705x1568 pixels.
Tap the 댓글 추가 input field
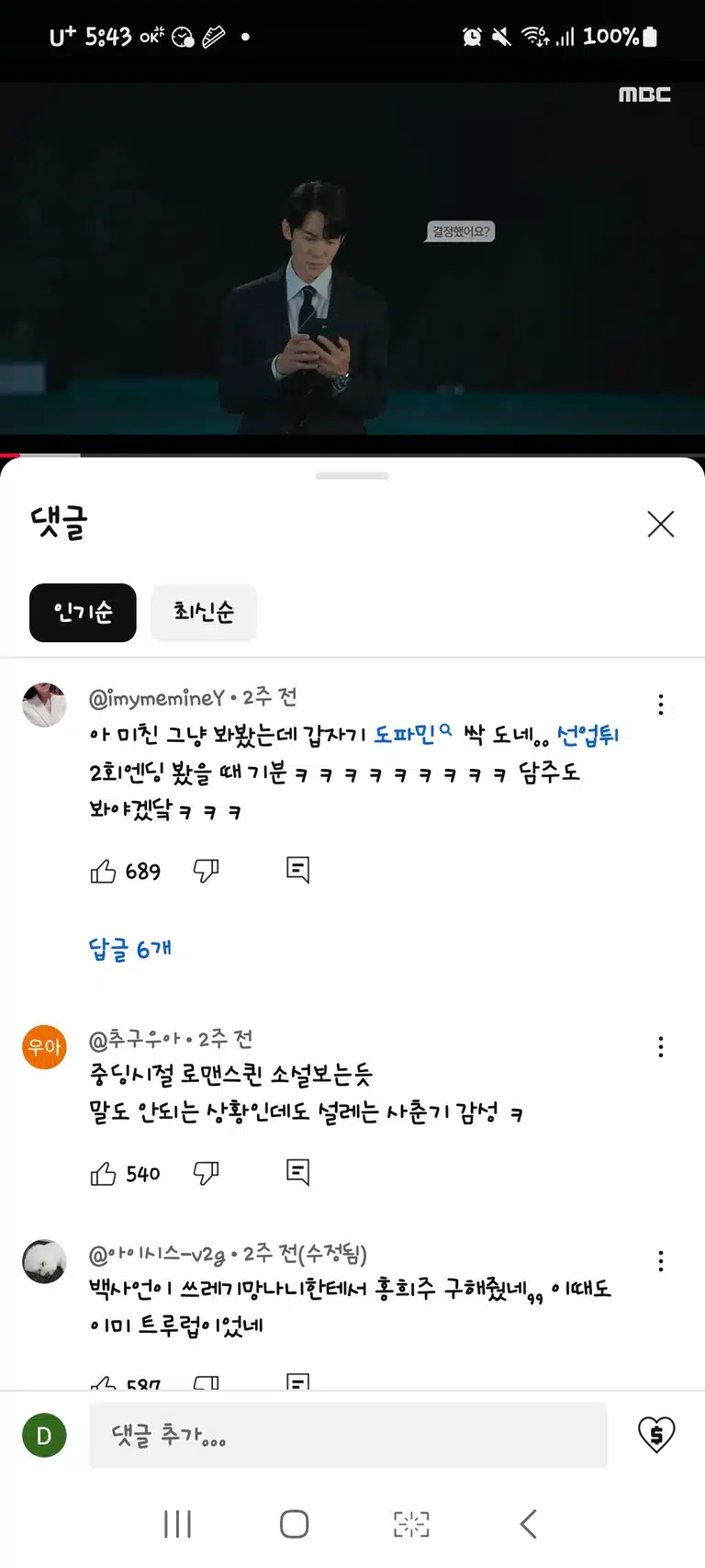[348, 1435]
